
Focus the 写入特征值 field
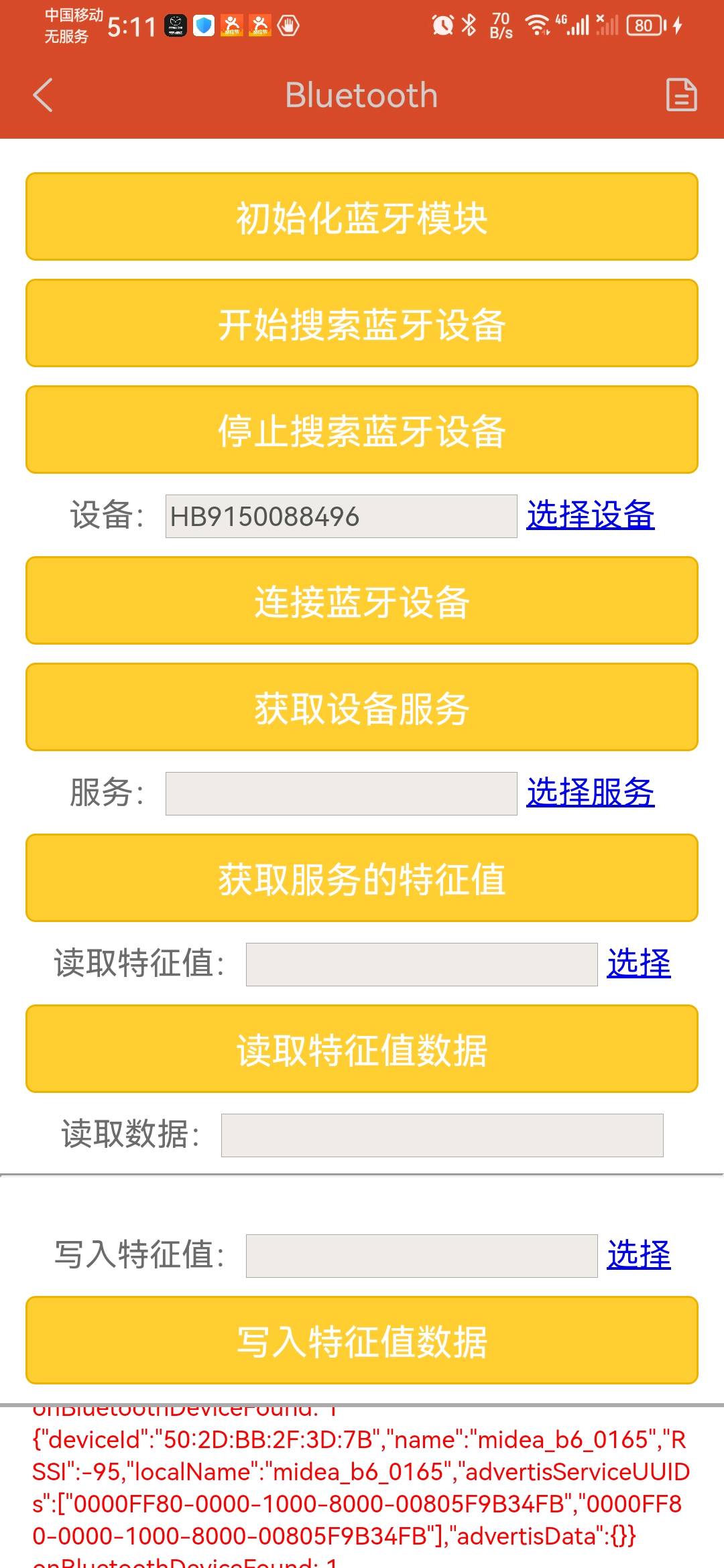point(422,1256)
